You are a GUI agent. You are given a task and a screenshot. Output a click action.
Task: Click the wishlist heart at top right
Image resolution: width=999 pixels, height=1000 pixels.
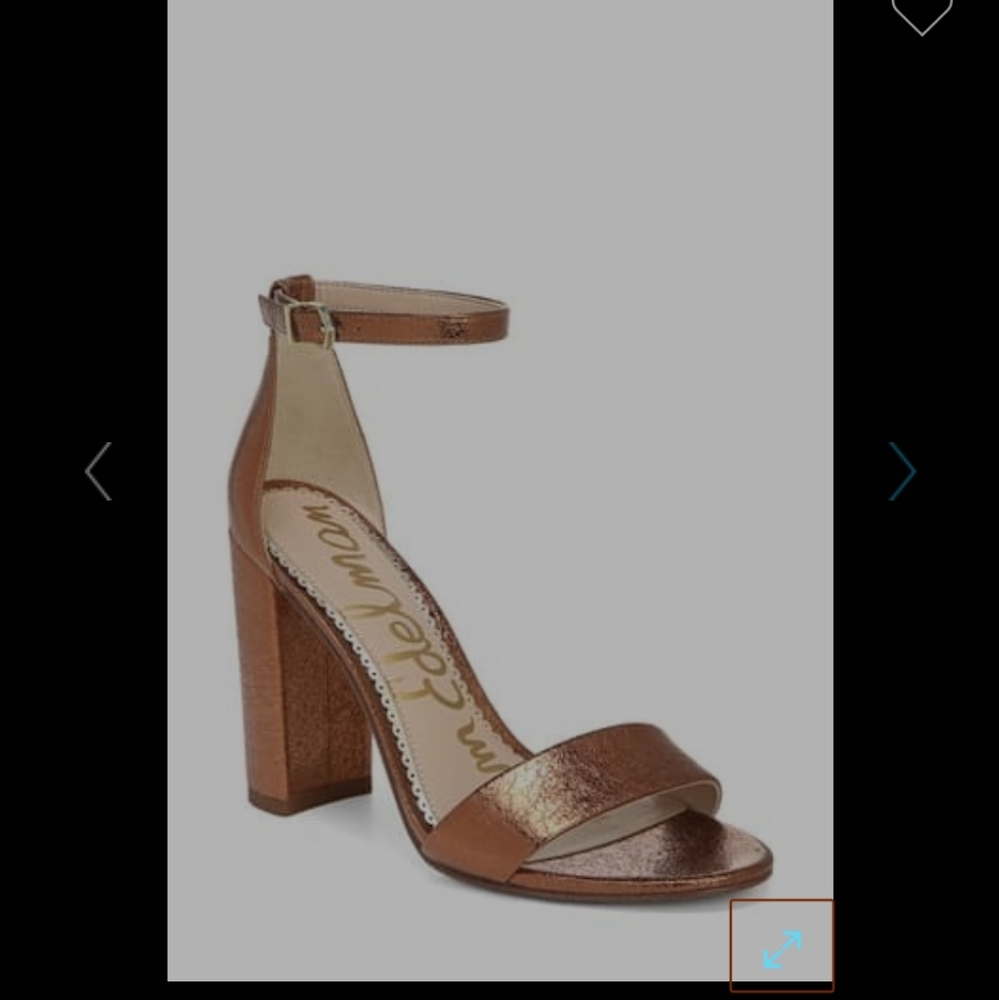point(921,15)
